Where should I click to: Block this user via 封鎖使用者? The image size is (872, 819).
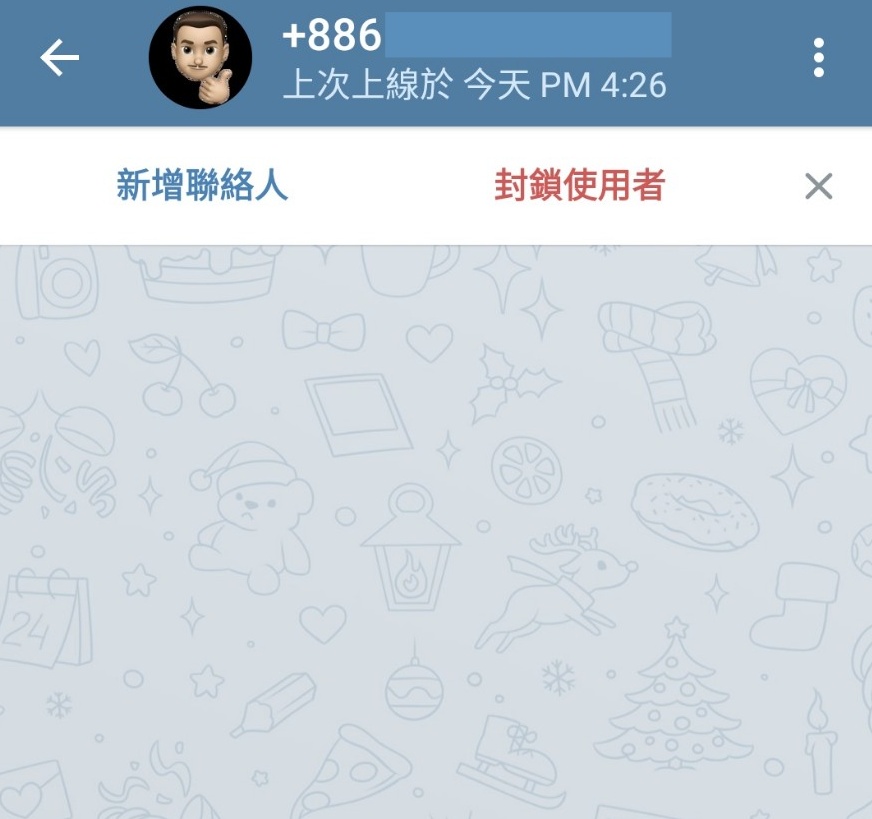(579, 186)
